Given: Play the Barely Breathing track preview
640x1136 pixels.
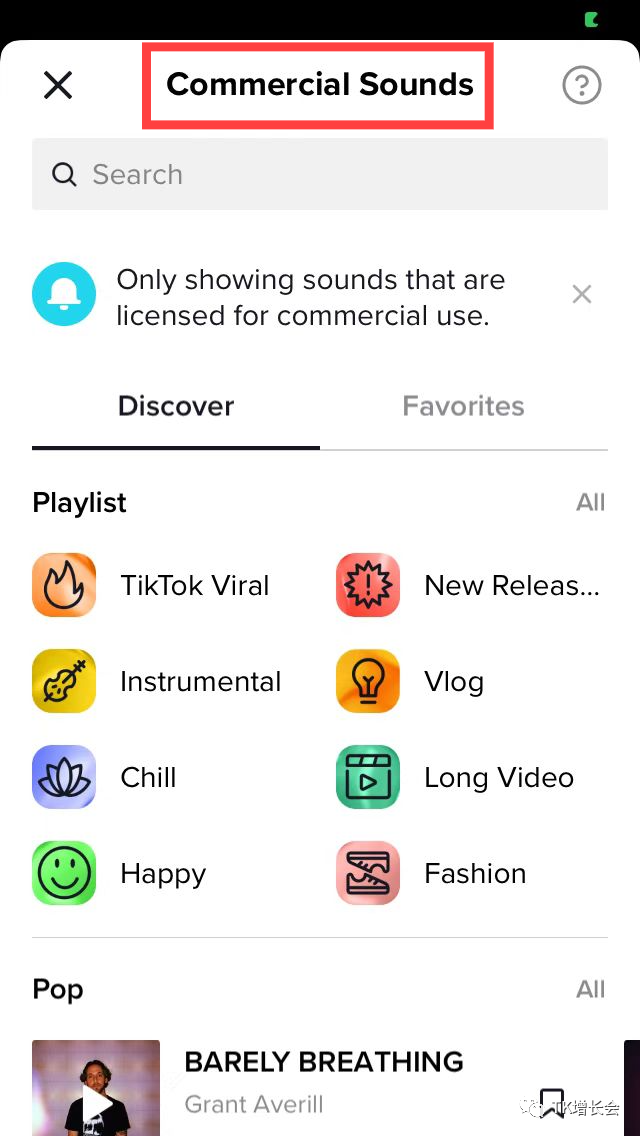Looking at the screenshot, I should pyautogui.click(x=96, y=1098).
